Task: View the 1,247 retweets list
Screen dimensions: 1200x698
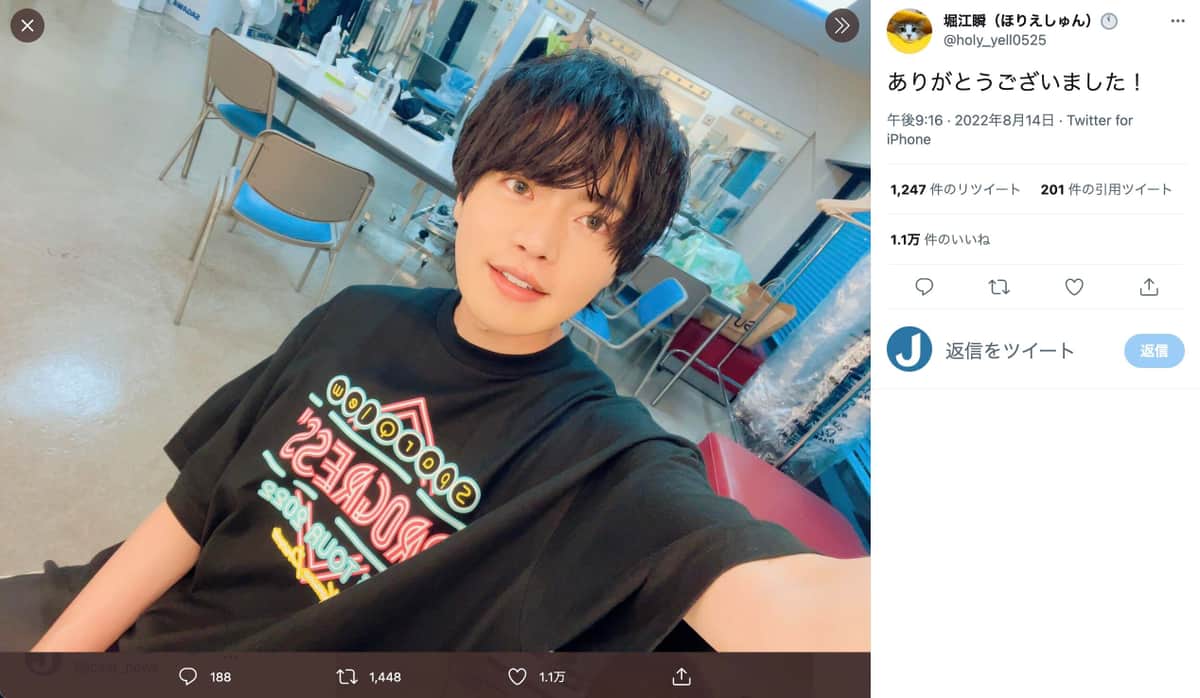Action: (955, 189)
